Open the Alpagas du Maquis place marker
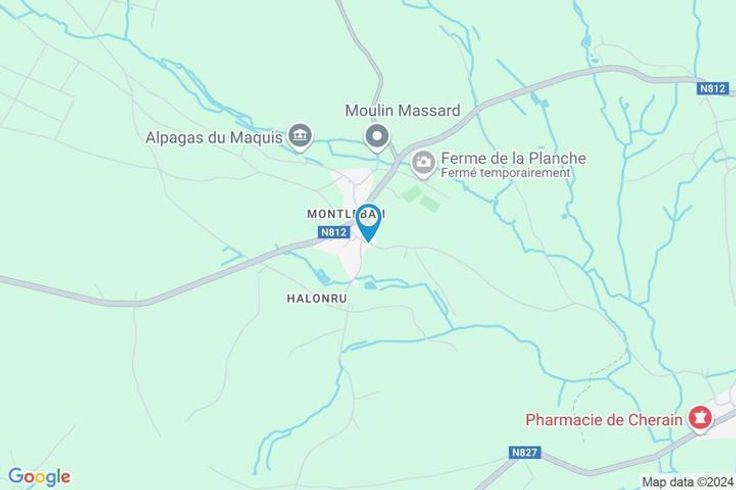 [x=299, y=136]
